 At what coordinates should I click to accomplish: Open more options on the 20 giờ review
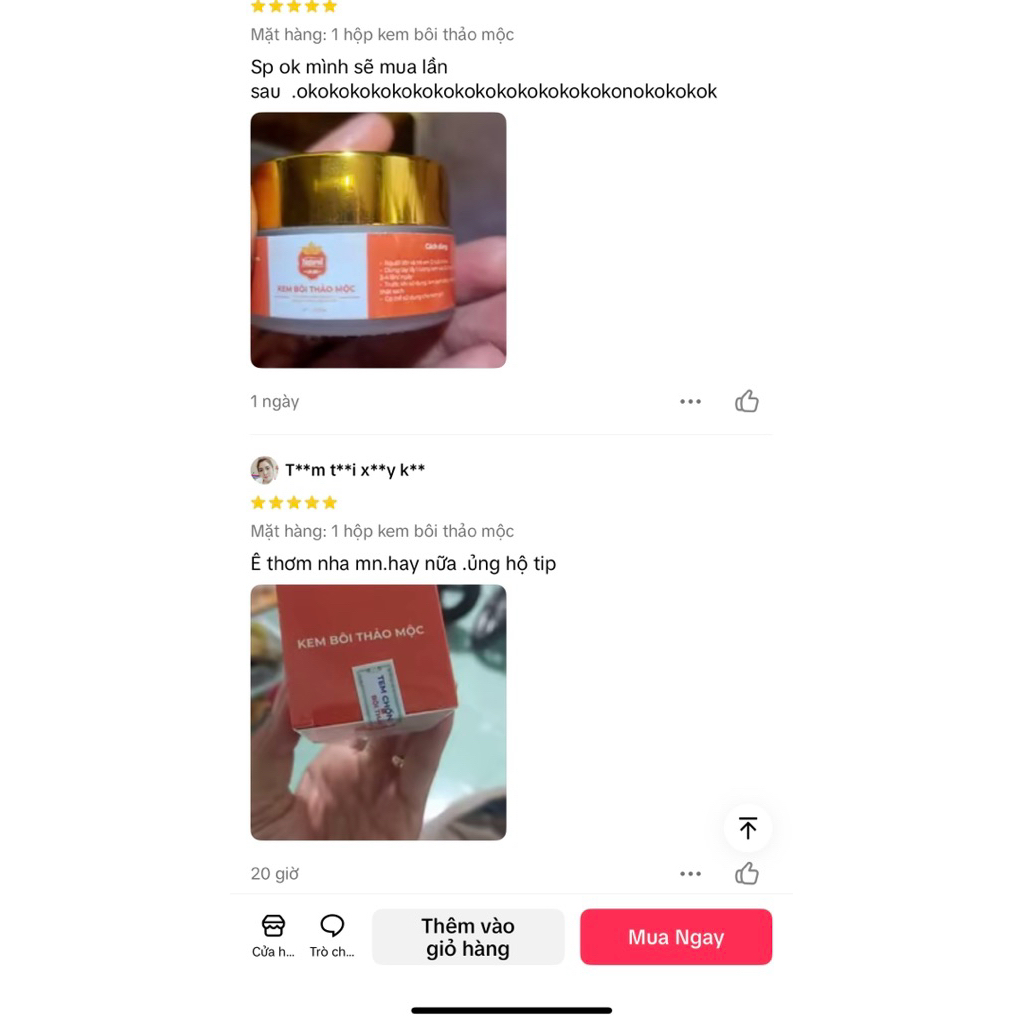pos(690,873)
